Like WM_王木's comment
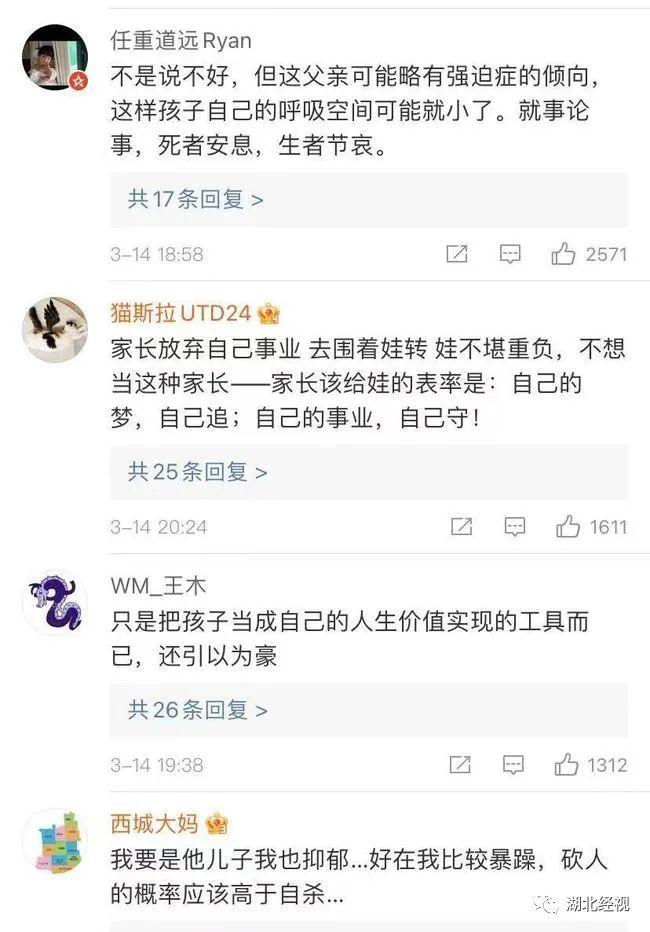The image size is (650, 932). (x=567, y=765)
